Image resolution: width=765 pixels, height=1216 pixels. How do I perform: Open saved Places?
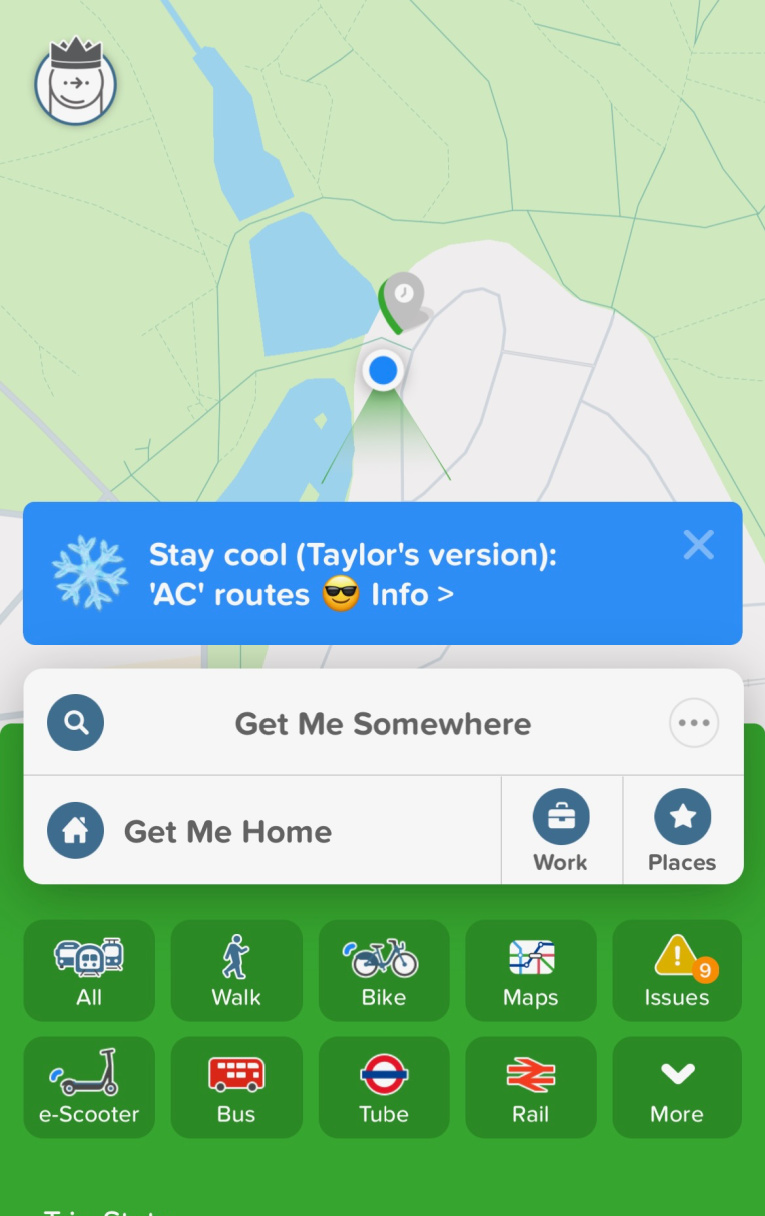point(683,830)
